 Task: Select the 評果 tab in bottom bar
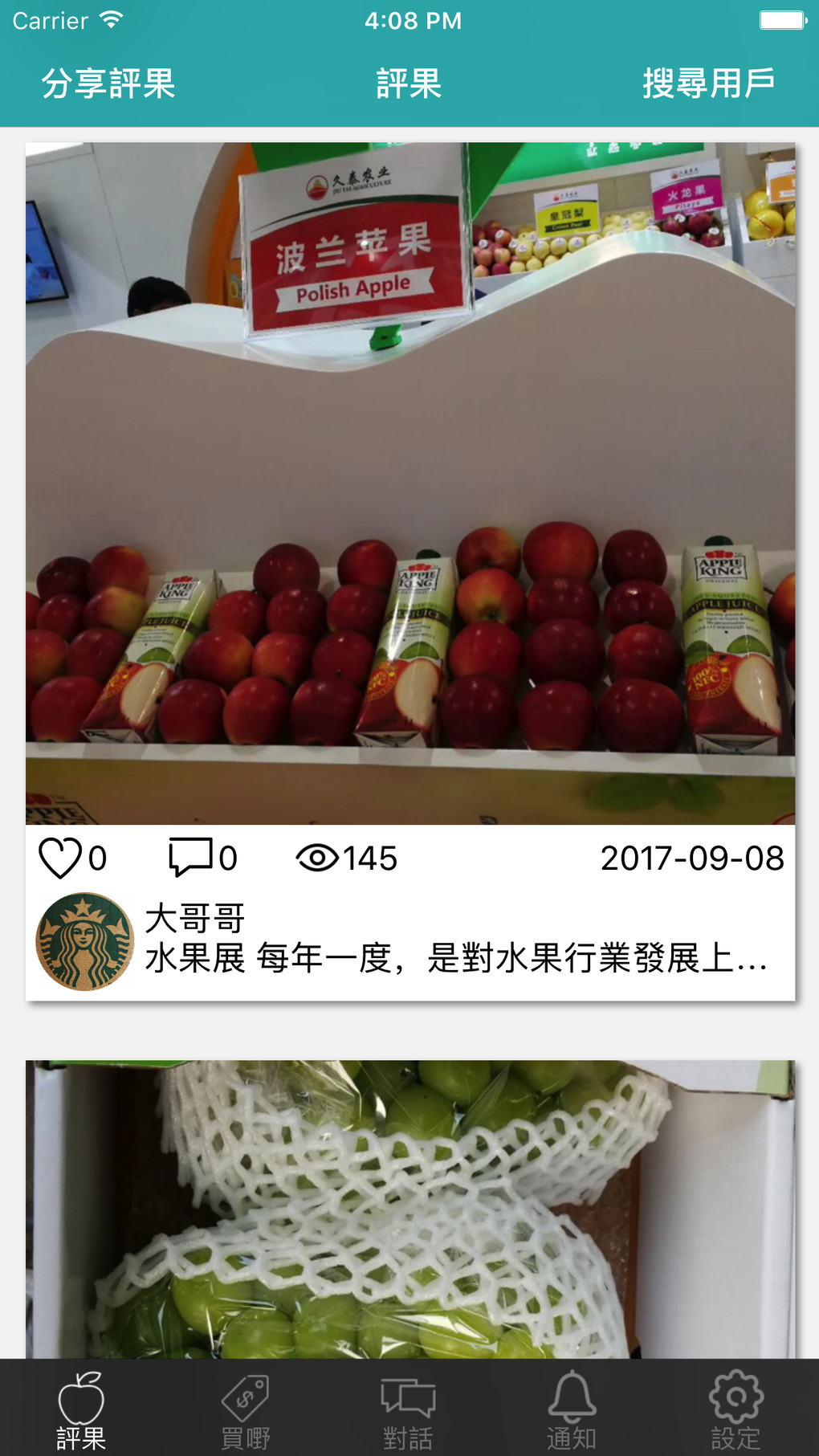click(x=81, y=1409)
